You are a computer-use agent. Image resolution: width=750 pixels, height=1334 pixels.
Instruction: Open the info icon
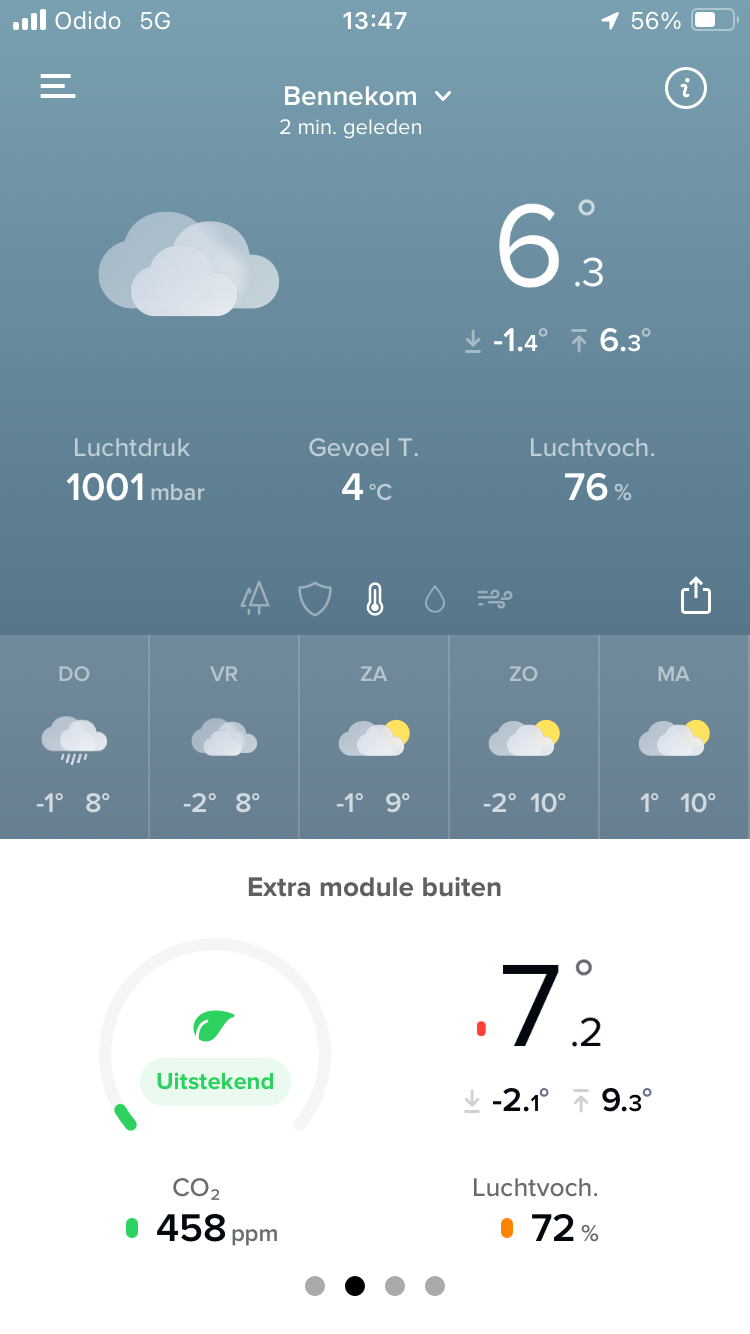(x=686, y=89)
